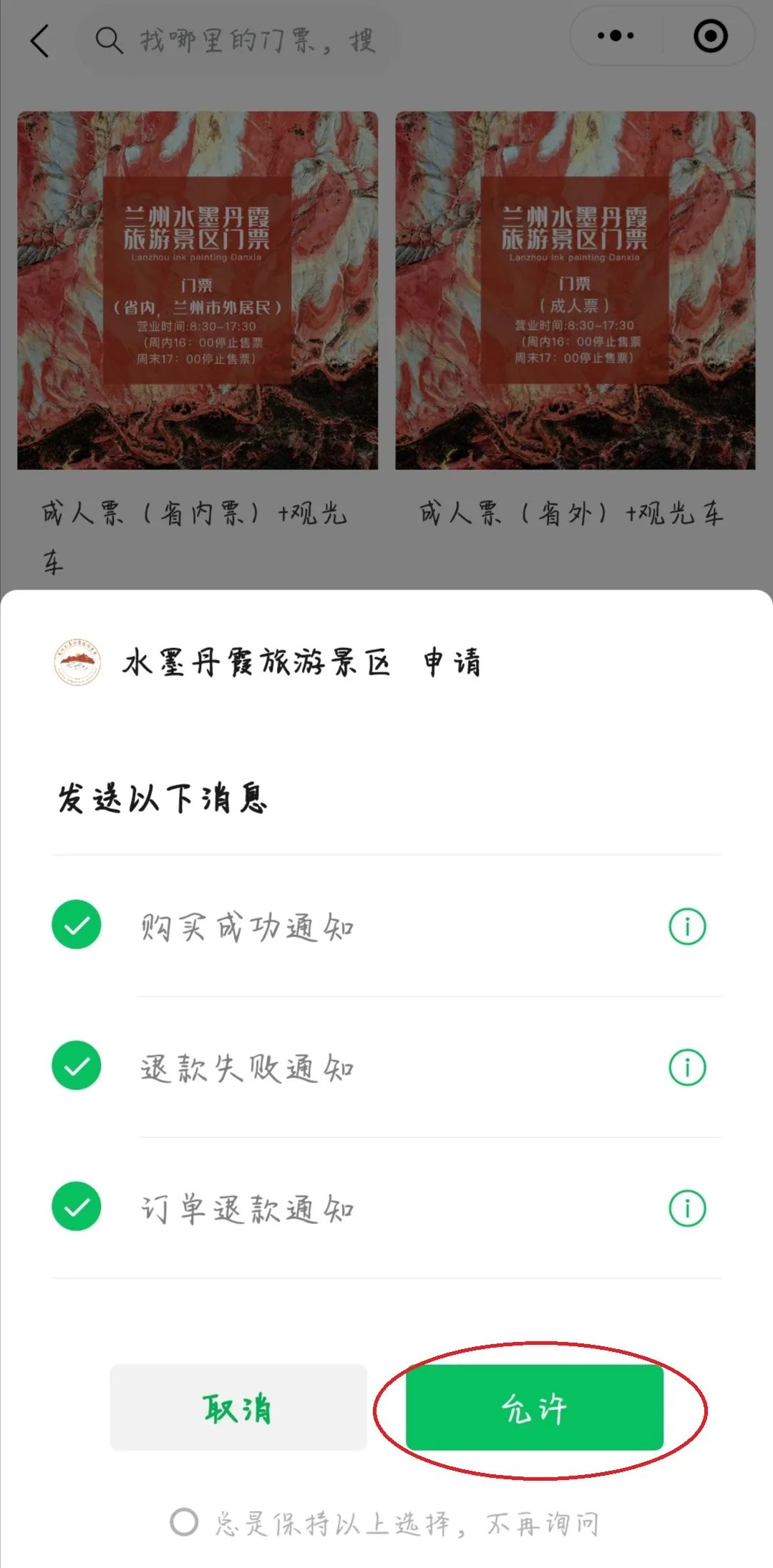Select 总是保持以上选择，不再询问 option
The image size is (773, 1568).
click(185, 1522)
